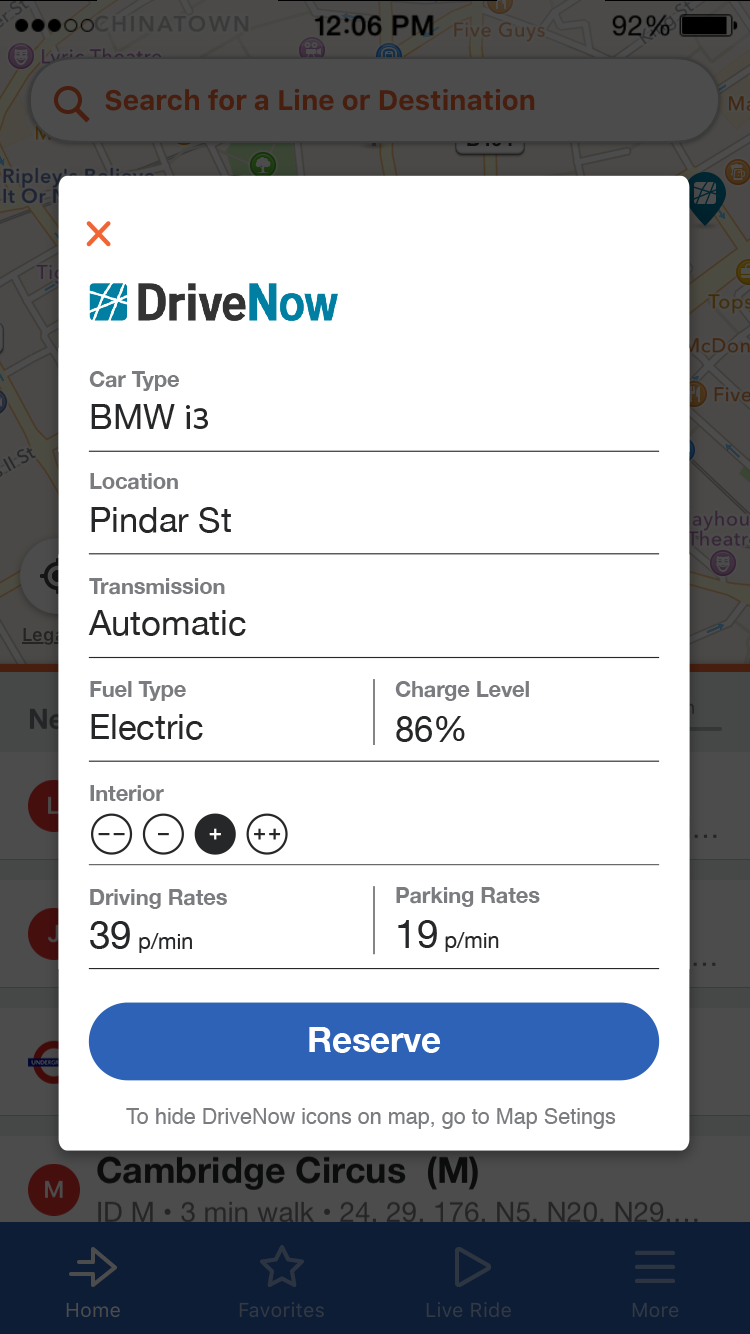Select the single-plus interior rating

coord(215,835)
